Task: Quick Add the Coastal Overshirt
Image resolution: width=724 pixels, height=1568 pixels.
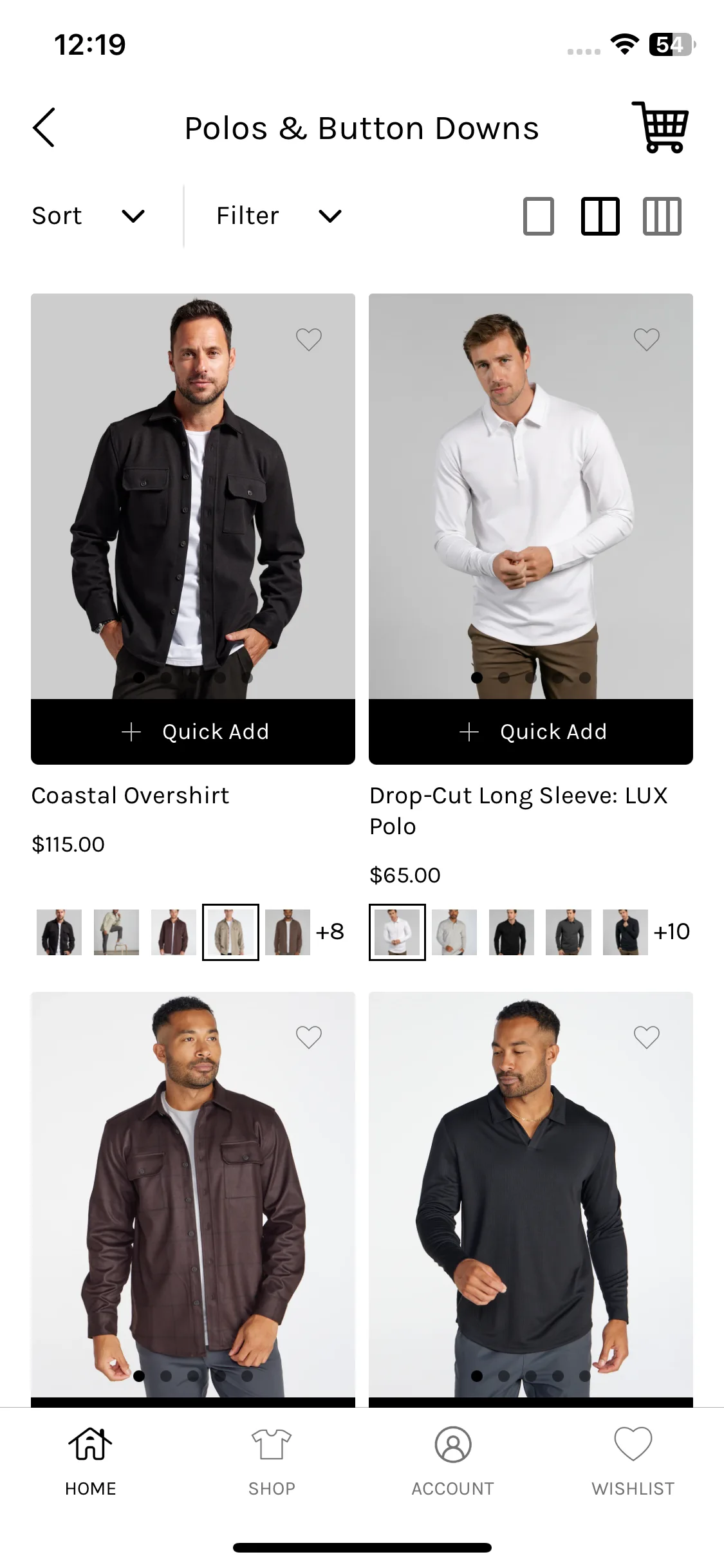Action: 193,732
